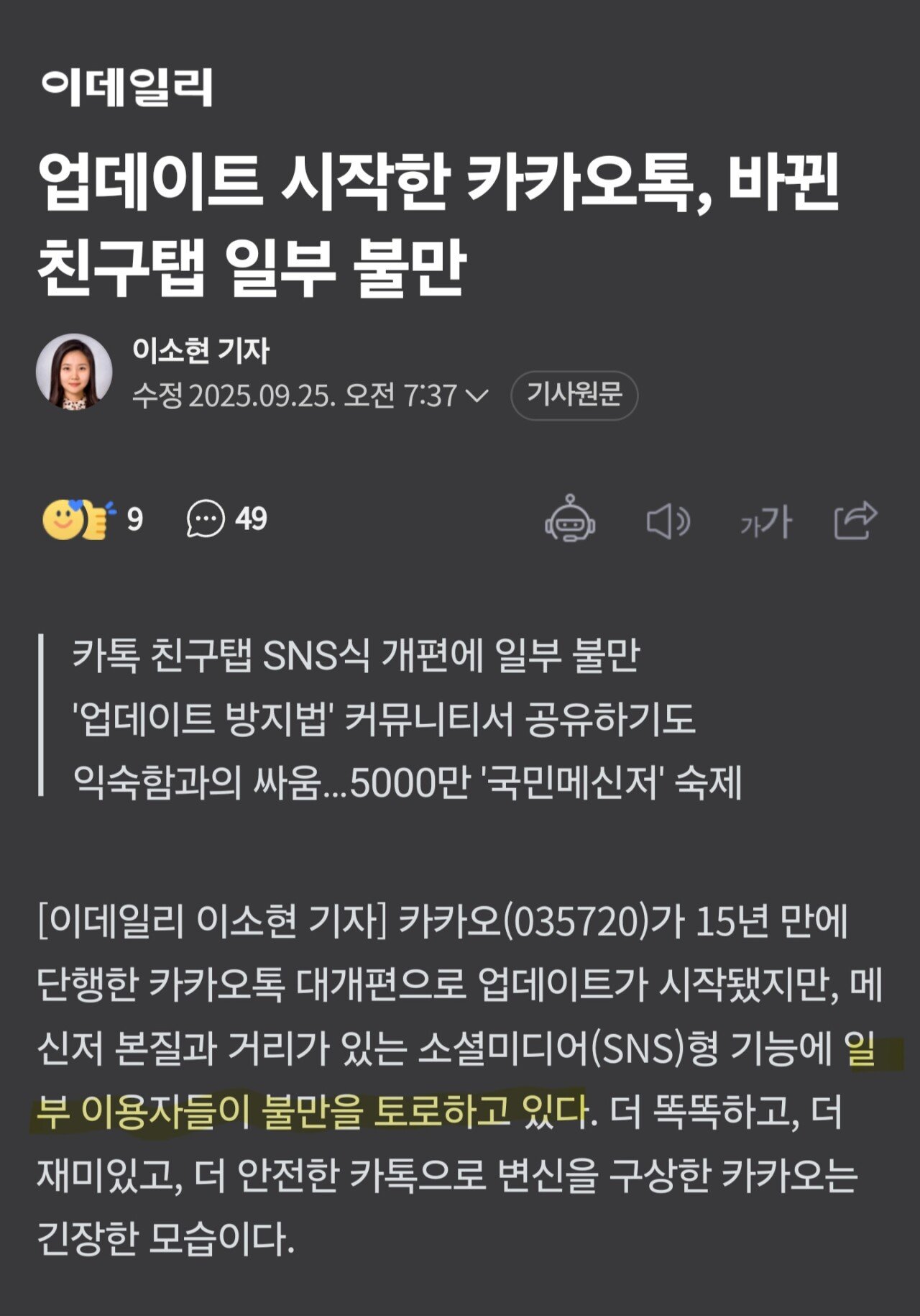Open the 이데일리 press home

(127, 88)
